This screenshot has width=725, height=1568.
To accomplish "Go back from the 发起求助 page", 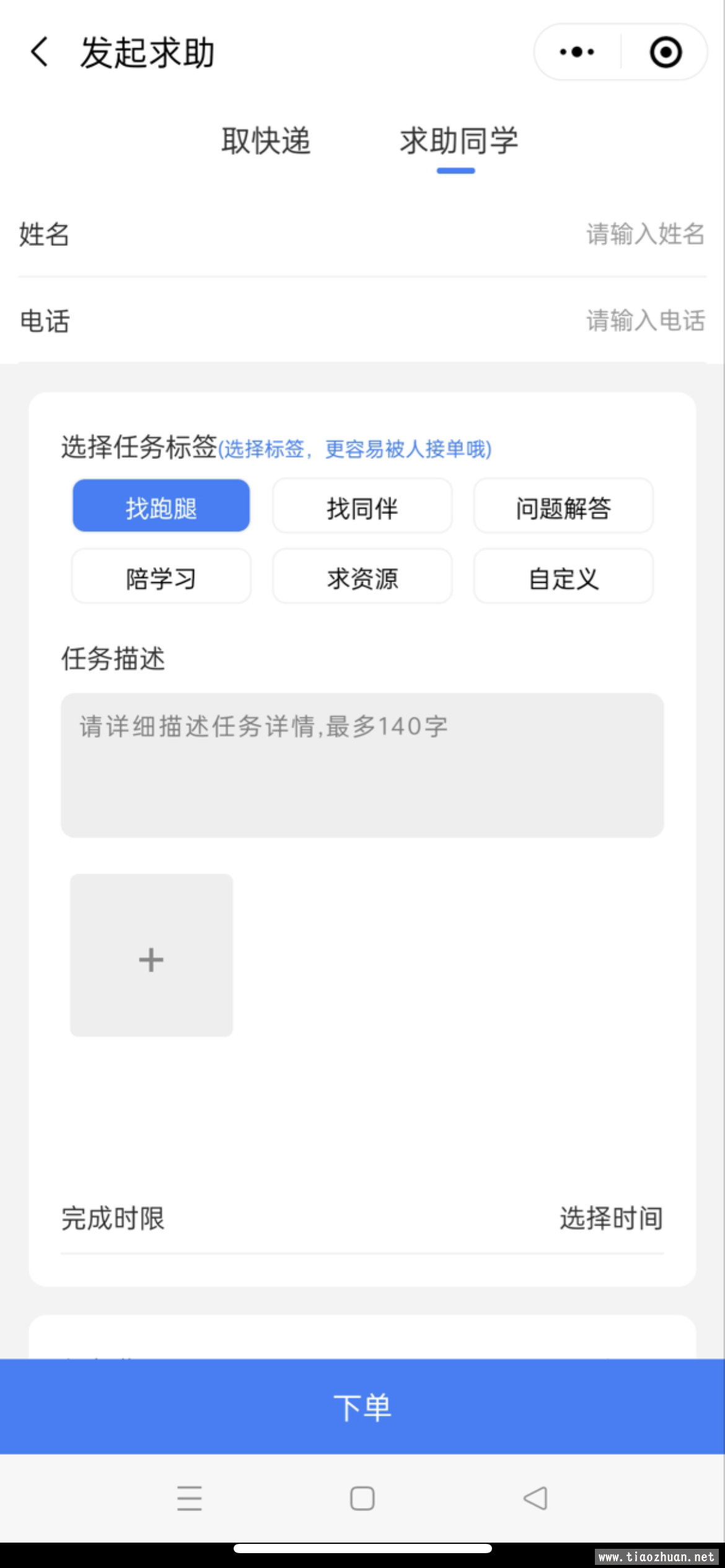I will click(x=39, y=51).
